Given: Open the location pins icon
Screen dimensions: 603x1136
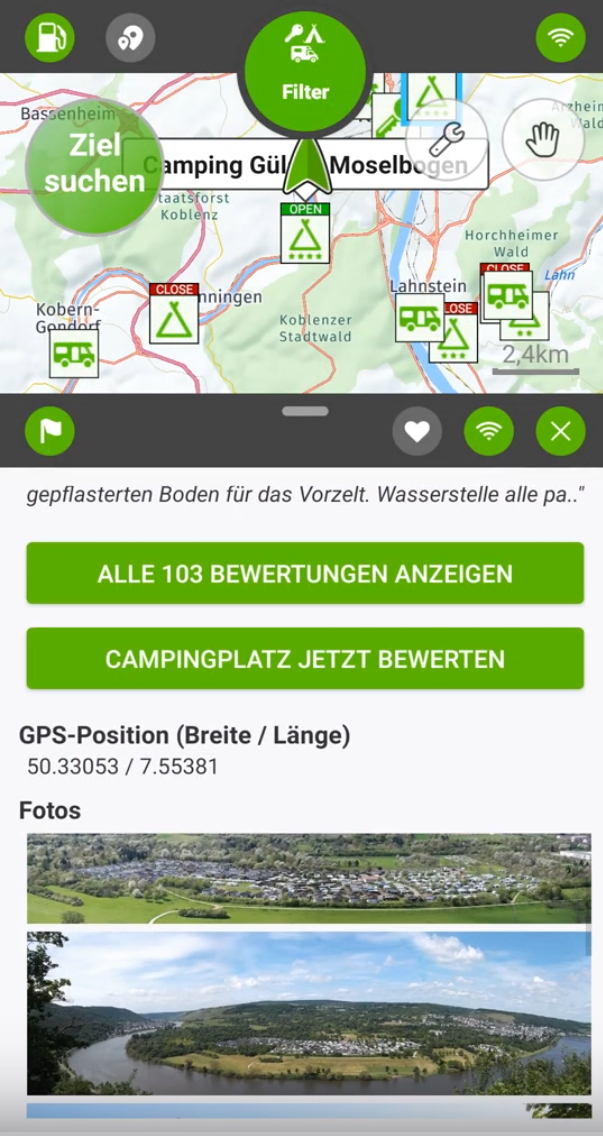Looking at the screenshot, I should [x=130, y=38].
